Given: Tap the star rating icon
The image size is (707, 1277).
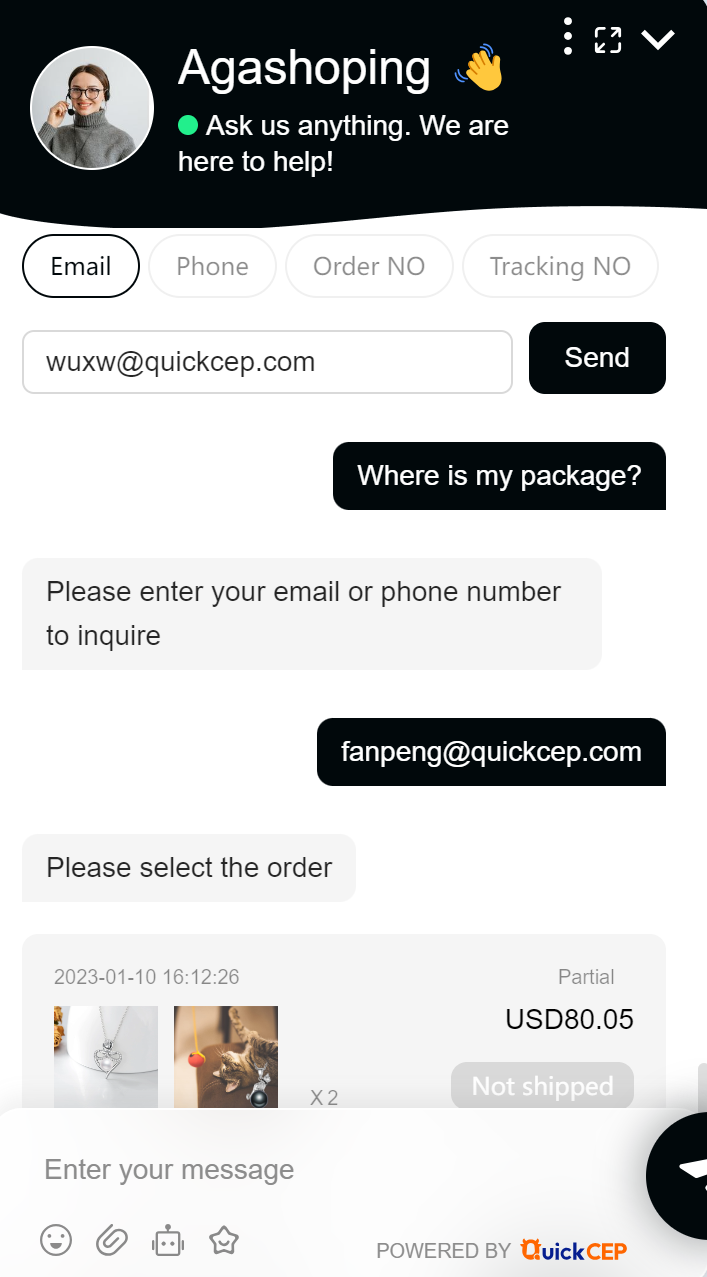Looking at the screenshot, I should [x=224, y=1241].
